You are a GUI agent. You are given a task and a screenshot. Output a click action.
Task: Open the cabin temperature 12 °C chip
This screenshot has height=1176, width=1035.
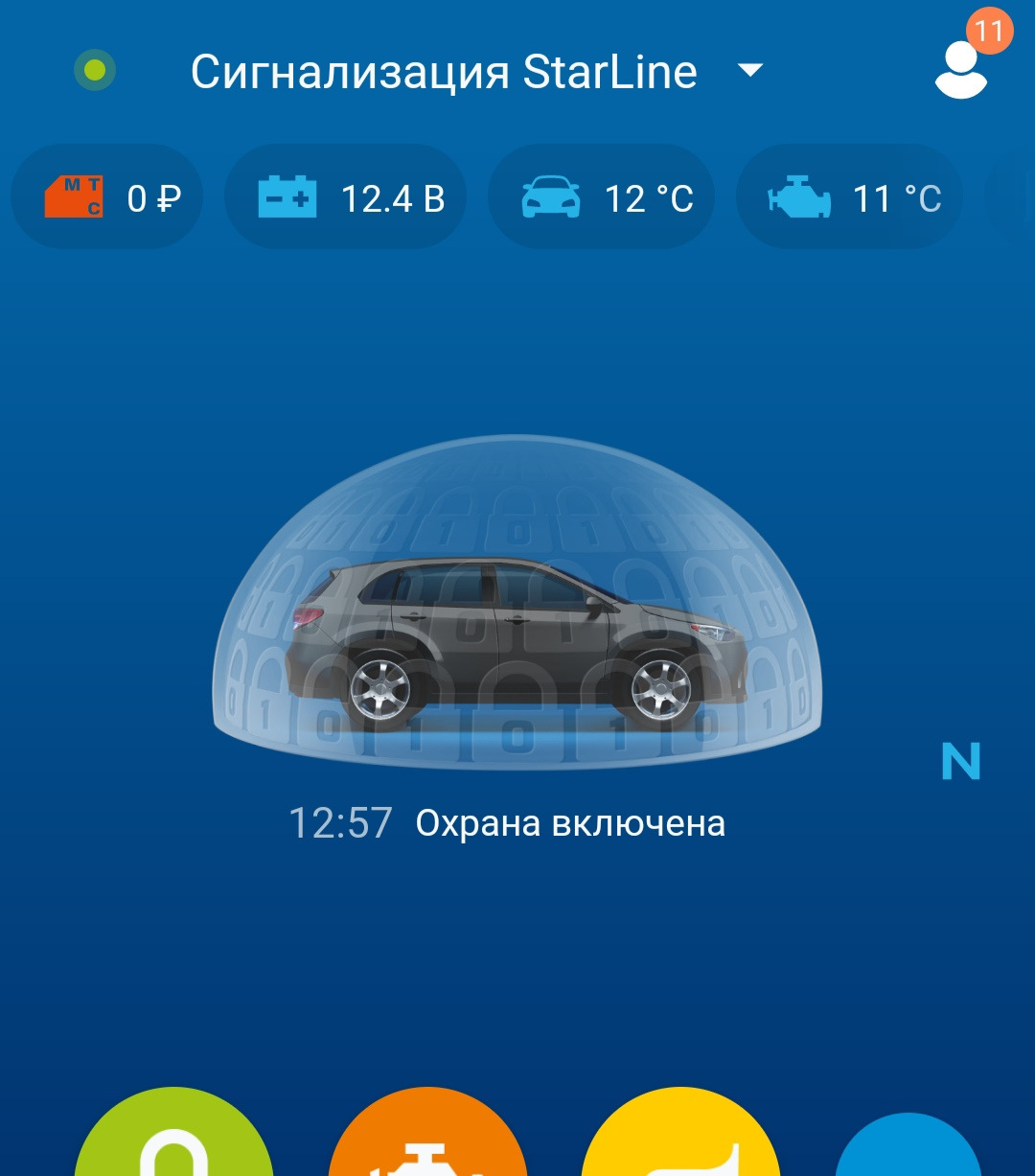[601, 198]
